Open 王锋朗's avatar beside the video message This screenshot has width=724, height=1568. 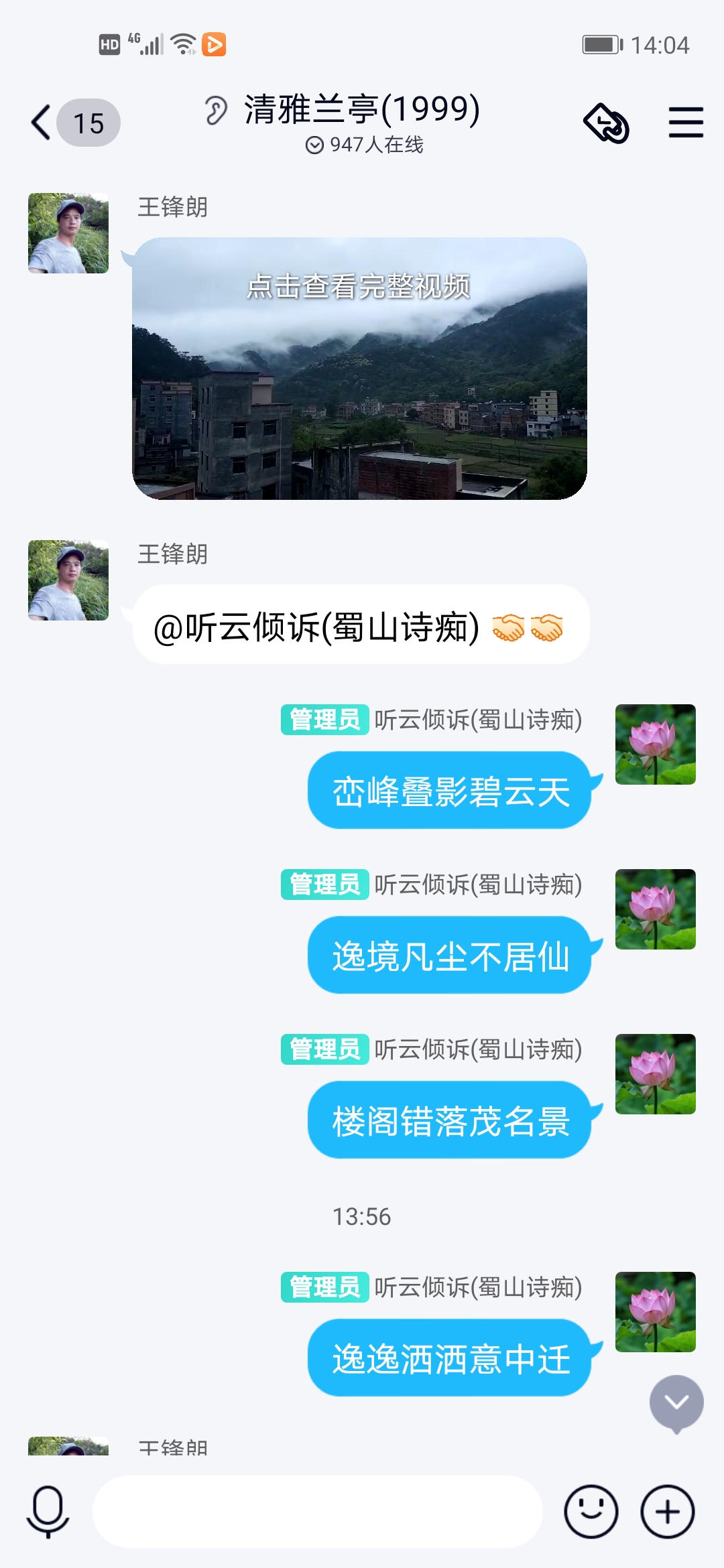coord(68,233)
